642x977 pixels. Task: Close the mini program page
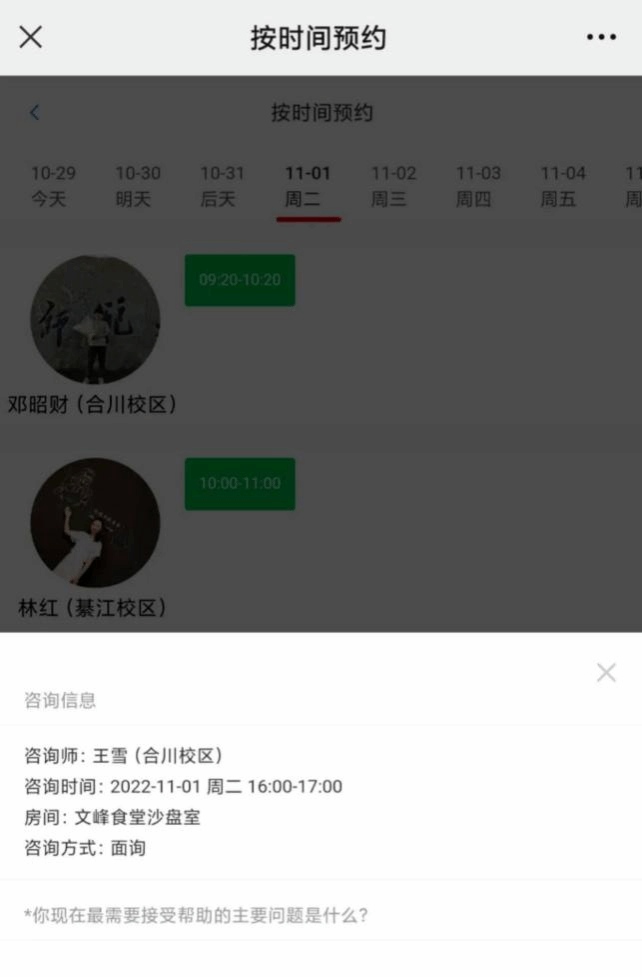31,37
